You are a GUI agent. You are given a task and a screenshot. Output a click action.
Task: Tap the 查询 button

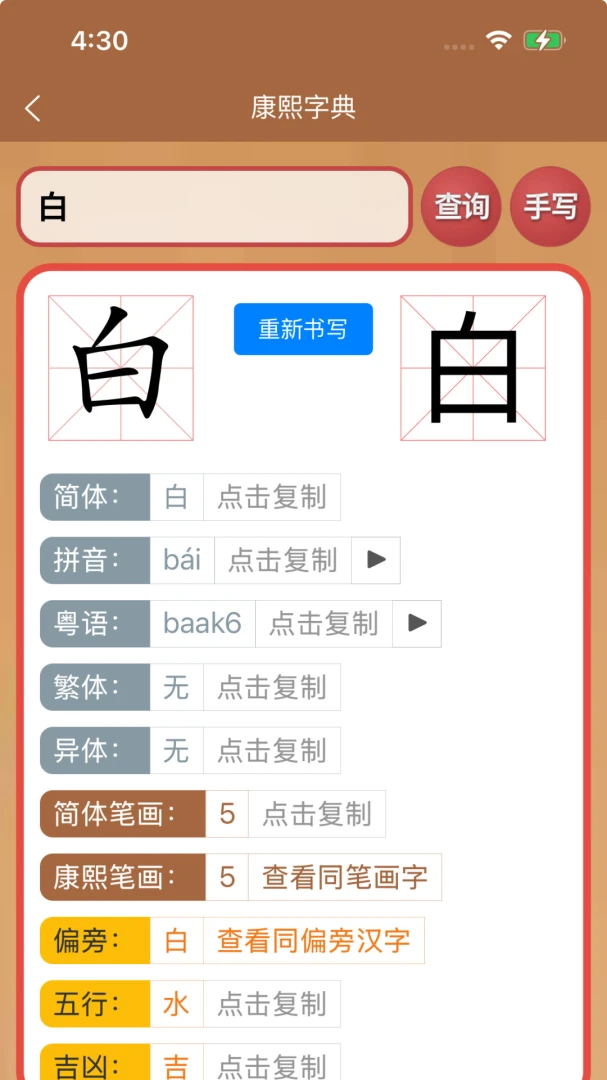461,206
